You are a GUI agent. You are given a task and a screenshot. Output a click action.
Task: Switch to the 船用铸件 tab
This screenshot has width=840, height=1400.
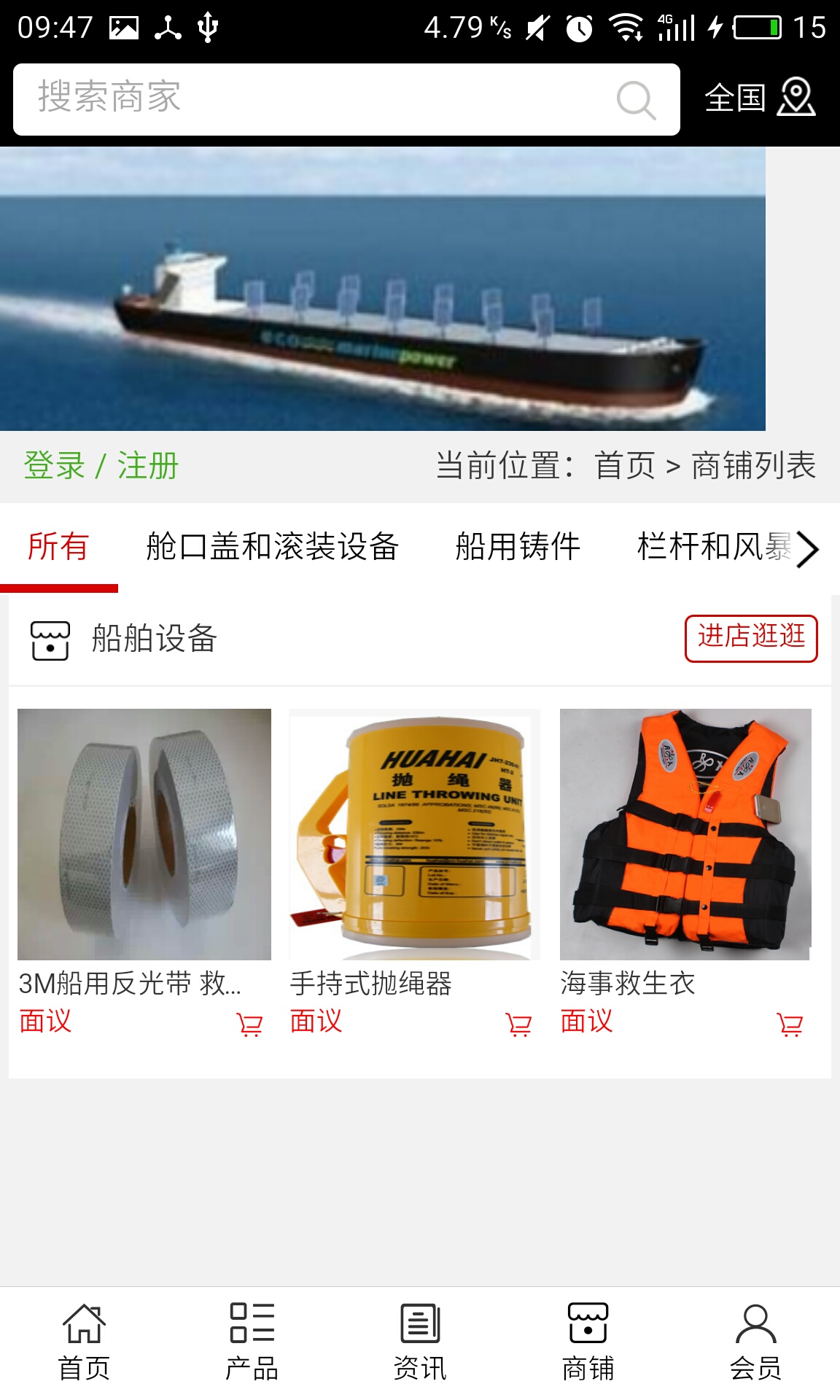[x=518, y=547]
